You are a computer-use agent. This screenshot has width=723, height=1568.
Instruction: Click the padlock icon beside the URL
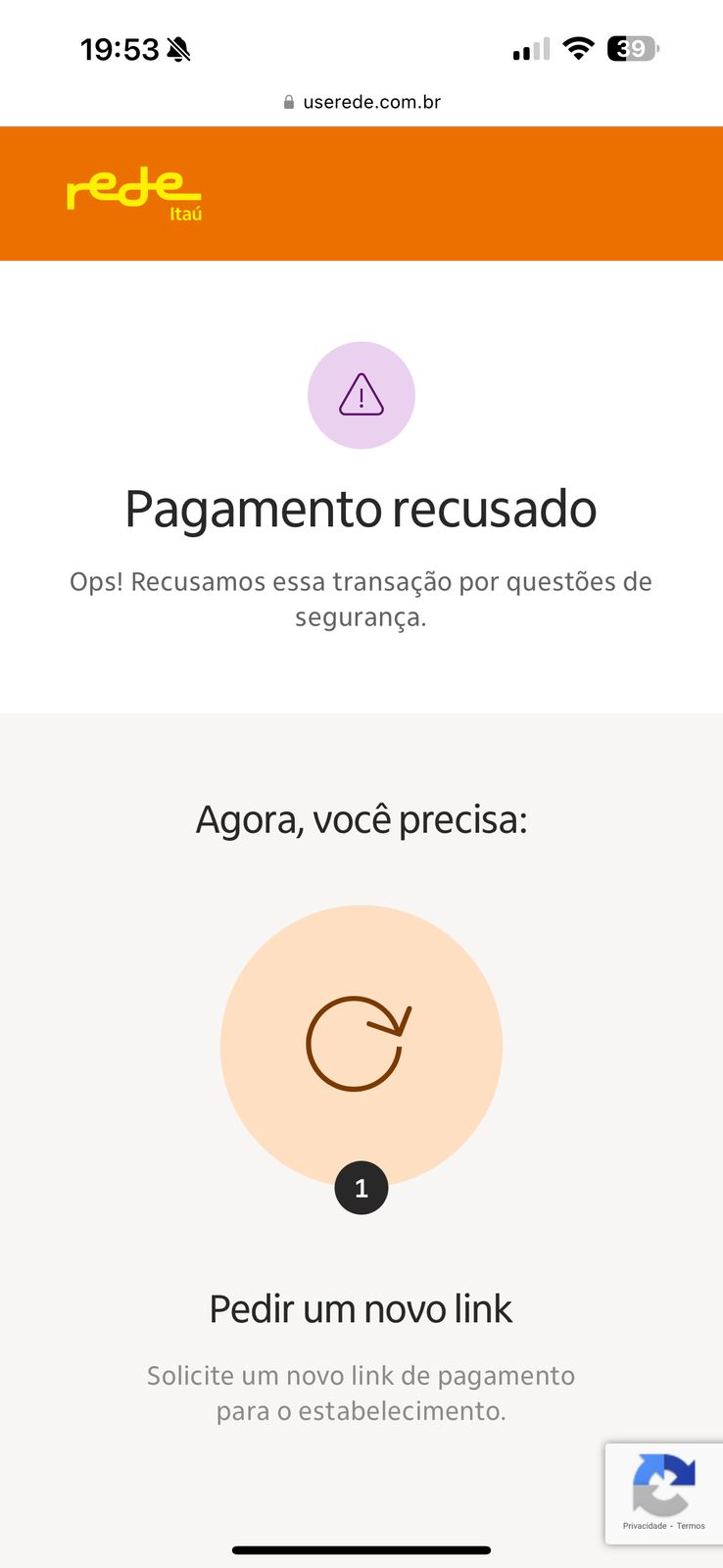click(x=289, y=101)
